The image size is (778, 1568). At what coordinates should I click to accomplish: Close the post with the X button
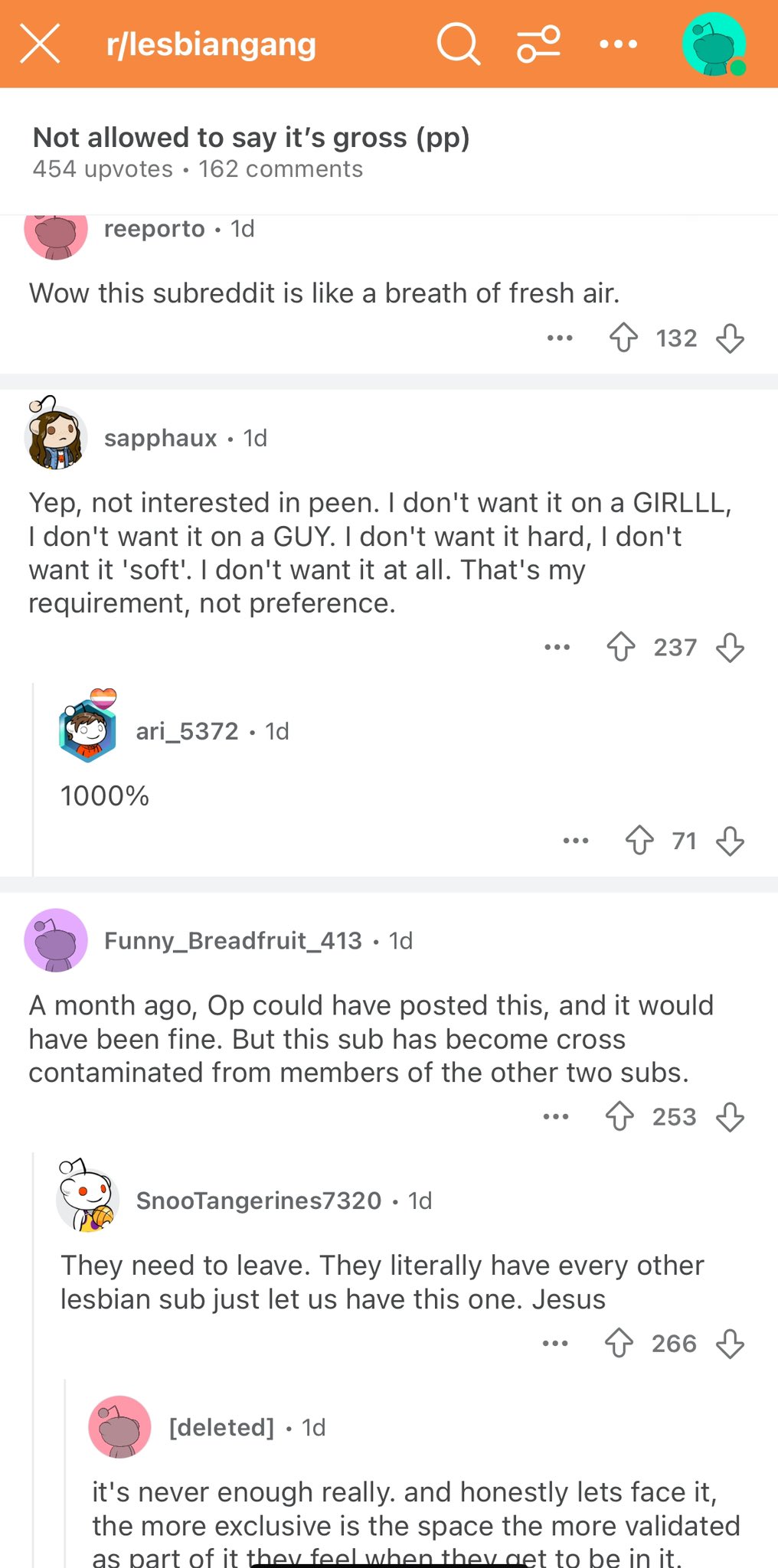(40, 44)
